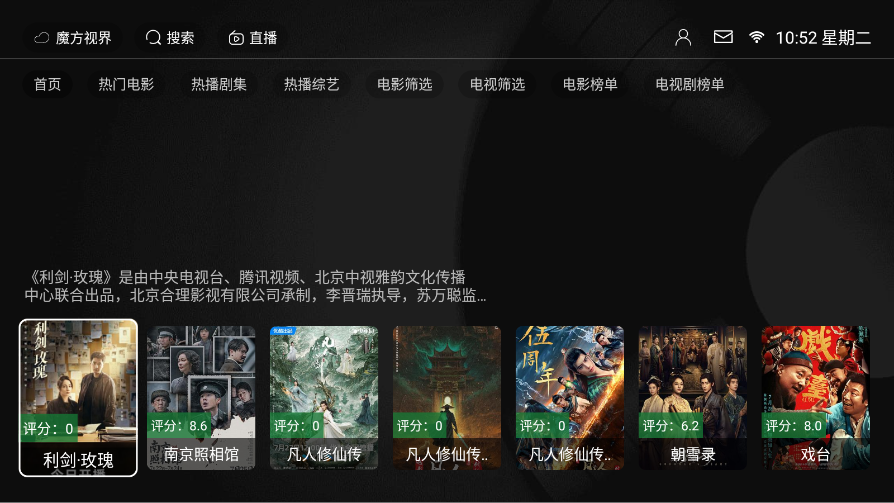The image size is (894, 503).
Task: Switch to 电视筛选 tab
Action: tap(497, 84)
